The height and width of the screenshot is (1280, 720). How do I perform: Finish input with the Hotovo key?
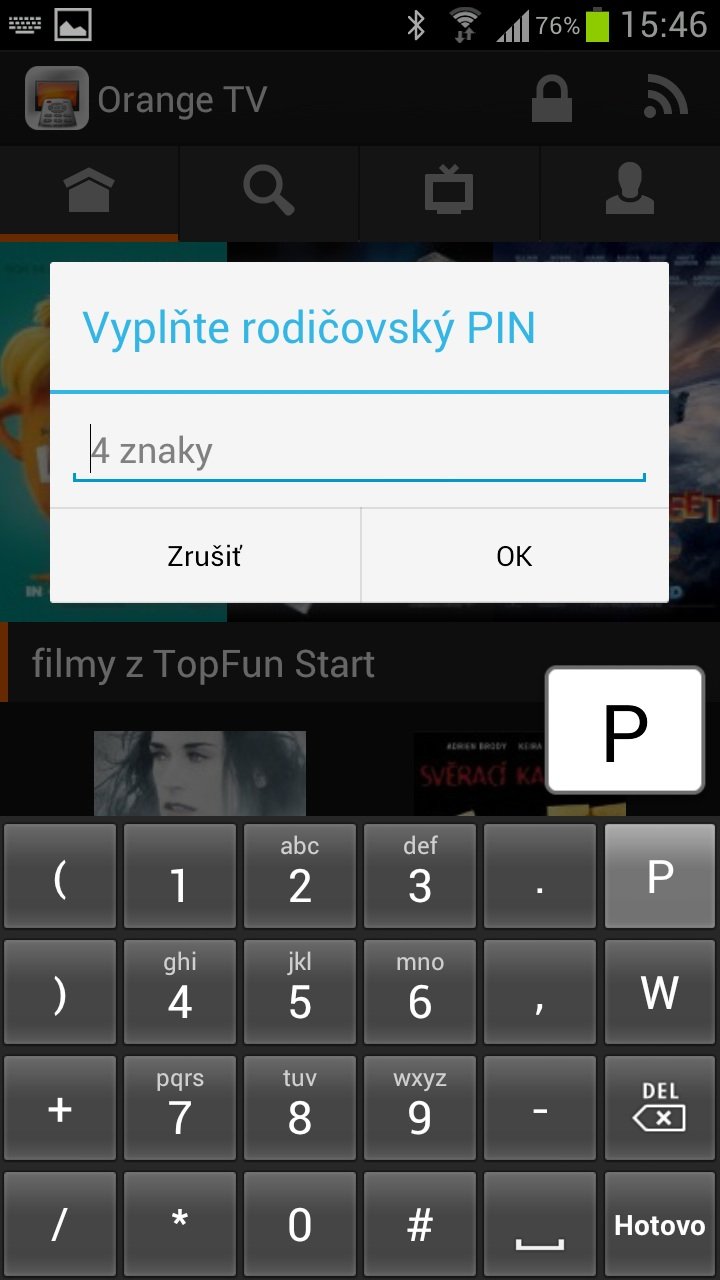pos(659,1225)
